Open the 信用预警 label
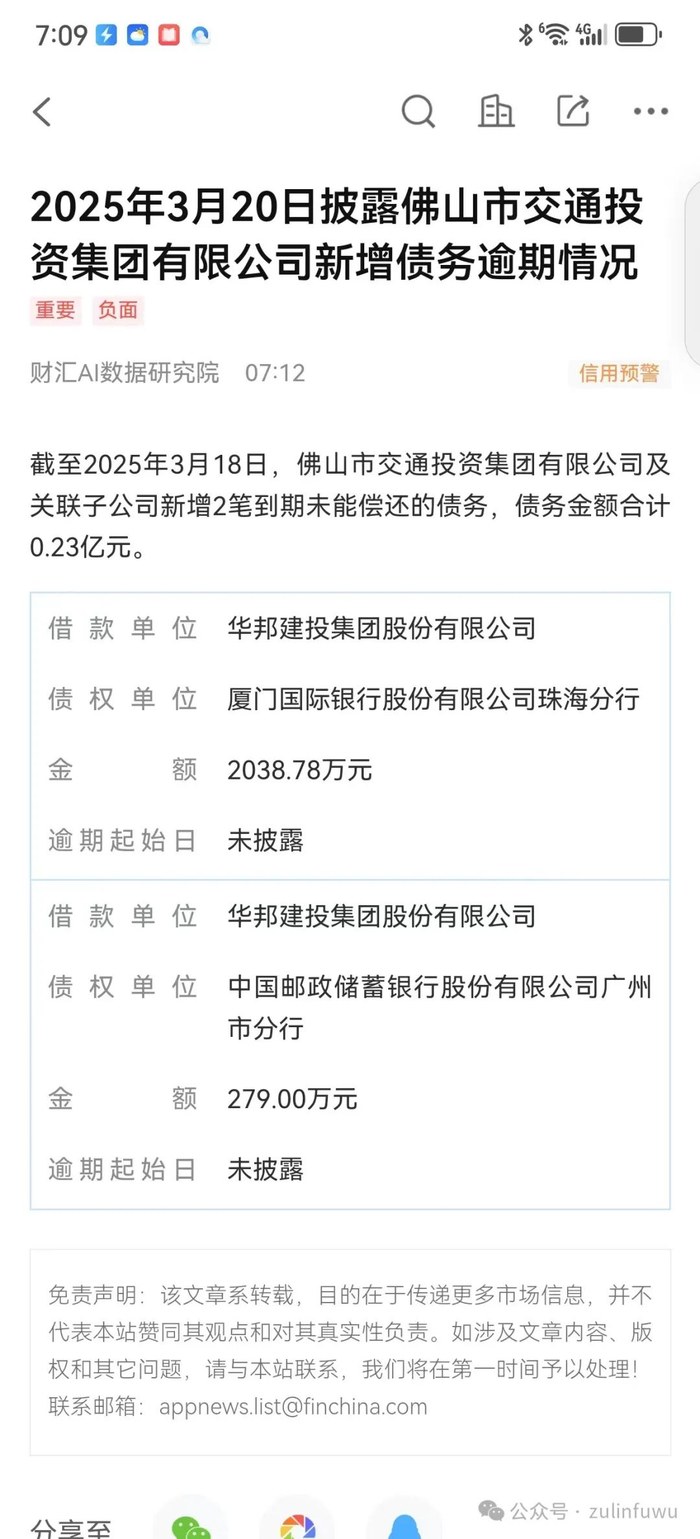 619,374
